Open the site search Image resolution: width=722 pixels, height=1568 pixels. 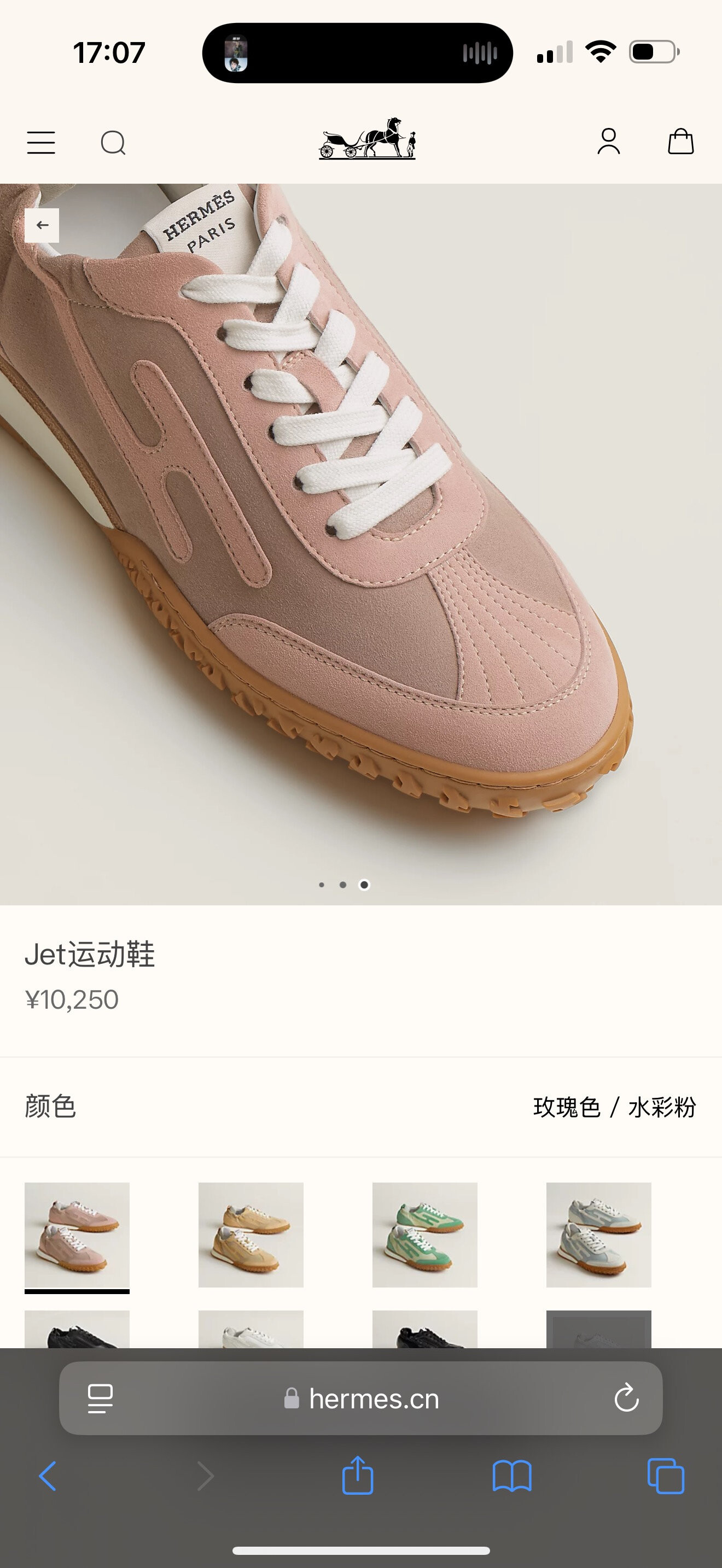[113, 143]
